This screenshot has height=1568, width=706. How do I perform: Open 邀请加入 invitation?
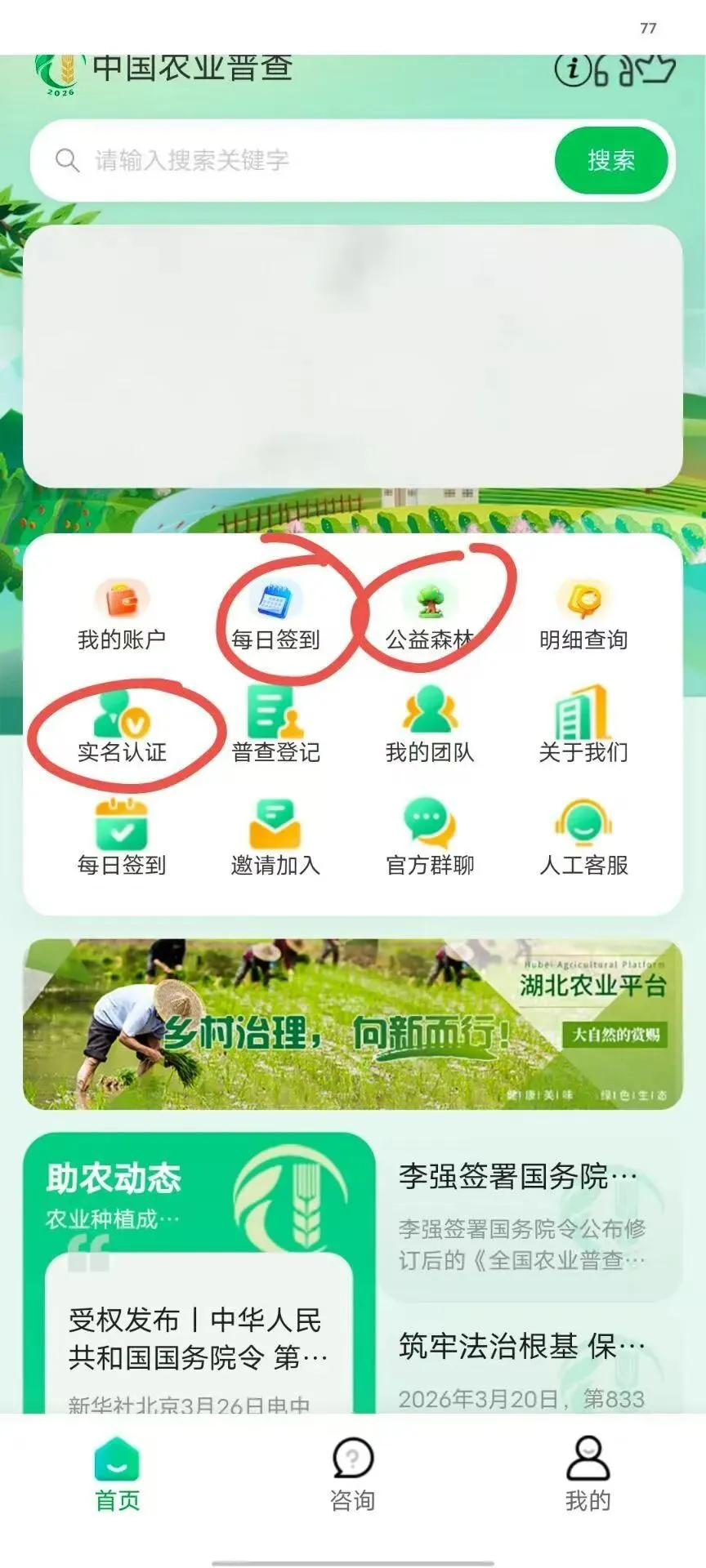click(x=275, y=839)
